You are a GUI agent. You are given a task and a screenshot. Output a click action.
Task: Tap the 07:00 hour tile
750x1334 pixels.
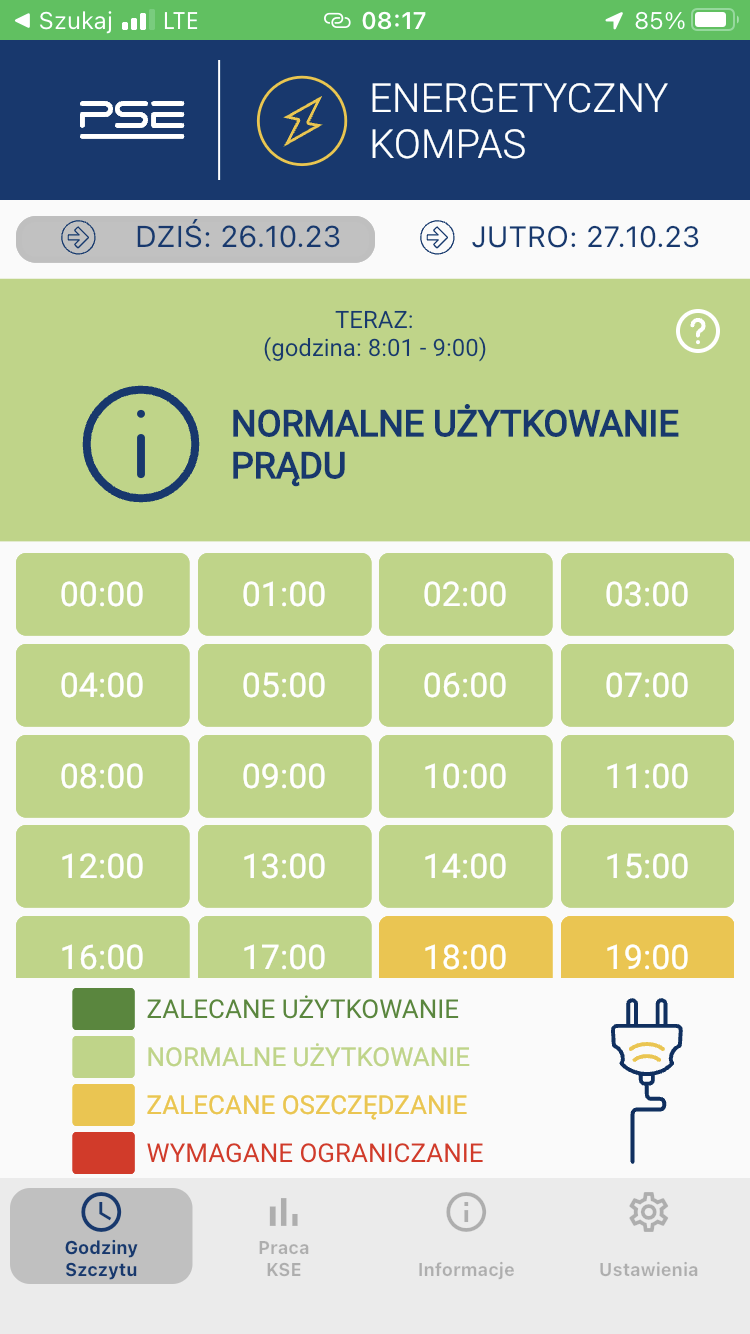(647, 685)
